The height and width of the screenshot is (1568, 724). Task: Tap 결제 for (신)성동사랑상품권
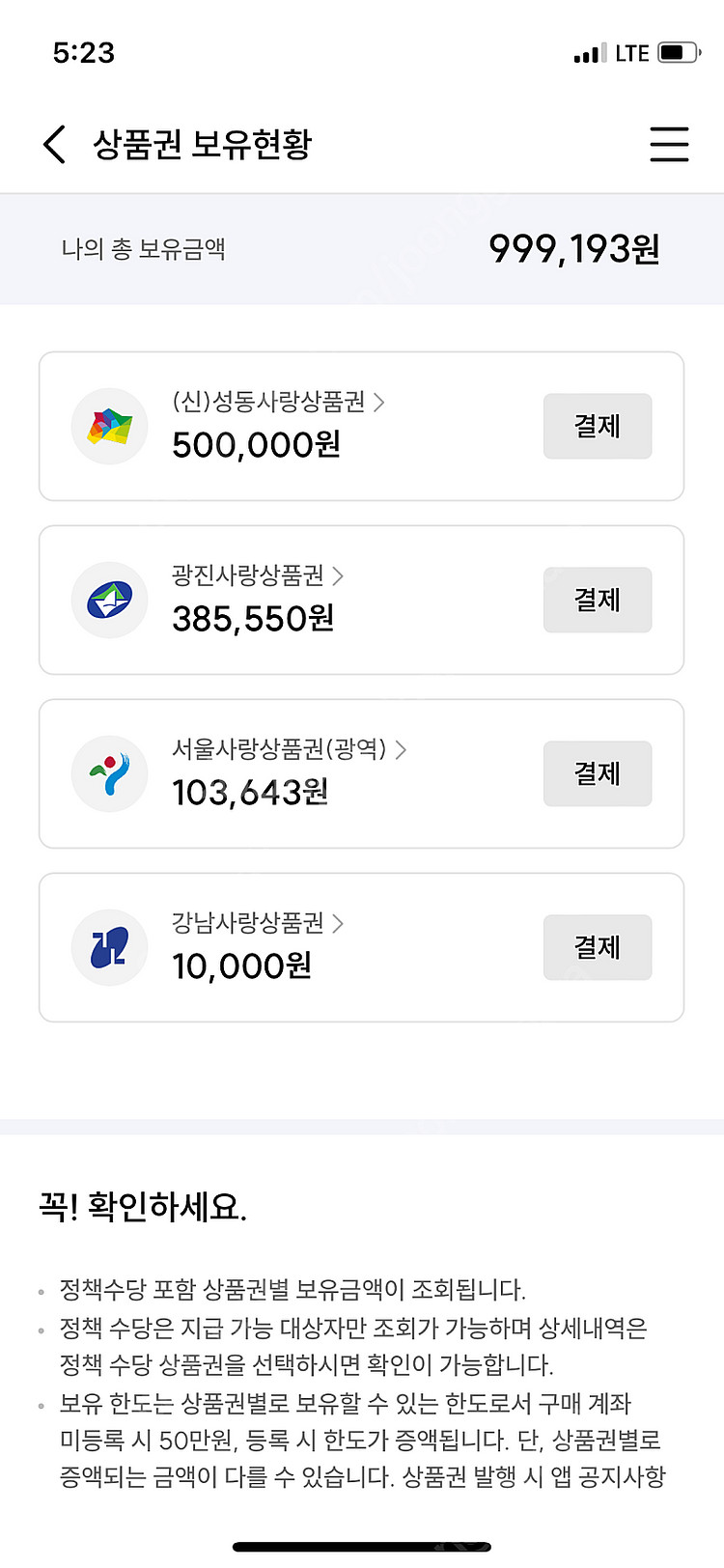pos(597,426)
